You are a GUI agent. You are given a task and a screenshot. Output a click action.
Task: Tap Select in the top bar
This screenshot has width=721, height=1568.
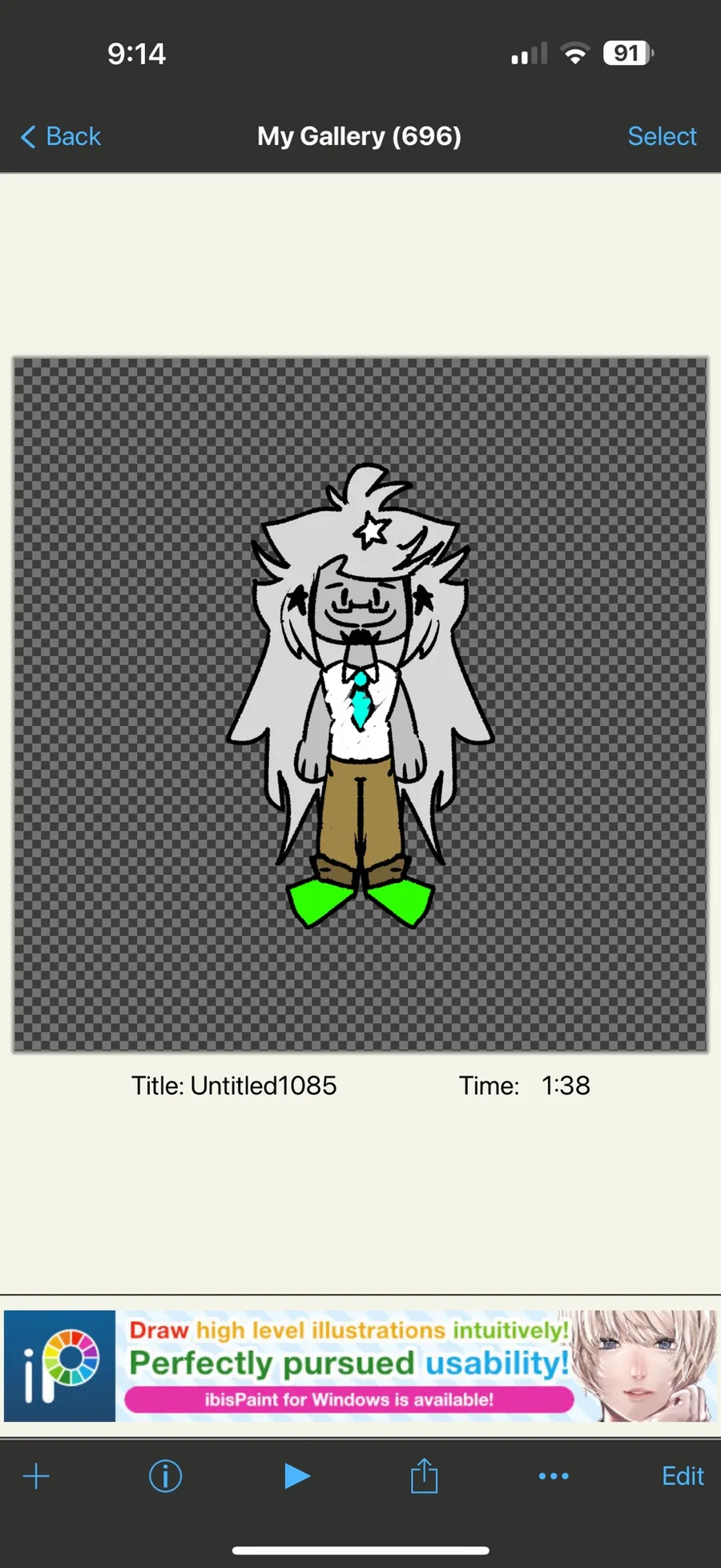(662, 136)
